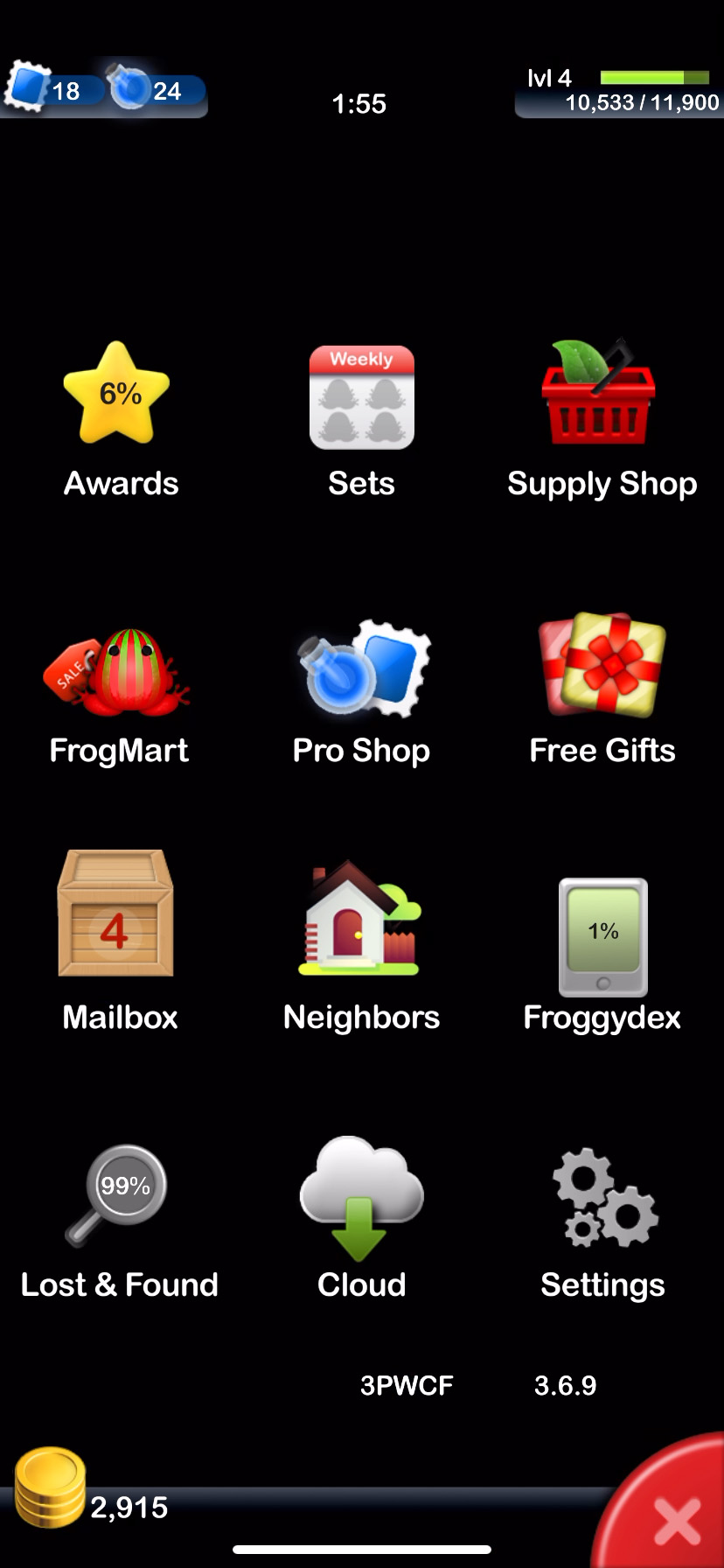This screenshot has width=724, height=1568.
Task: Visit the Pro Shop
Action: 362,668
